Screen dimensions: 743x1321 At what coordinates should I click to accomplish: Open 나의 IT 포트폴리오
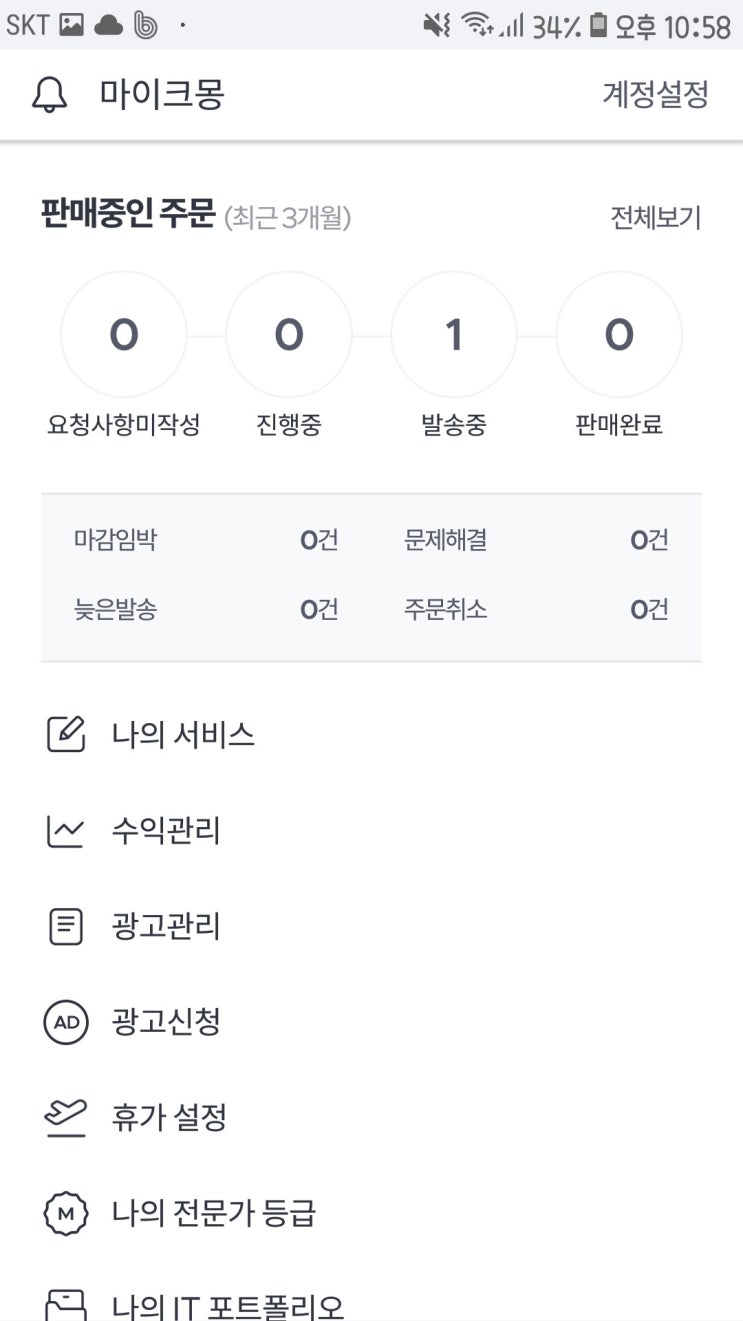coord(227,1305)
